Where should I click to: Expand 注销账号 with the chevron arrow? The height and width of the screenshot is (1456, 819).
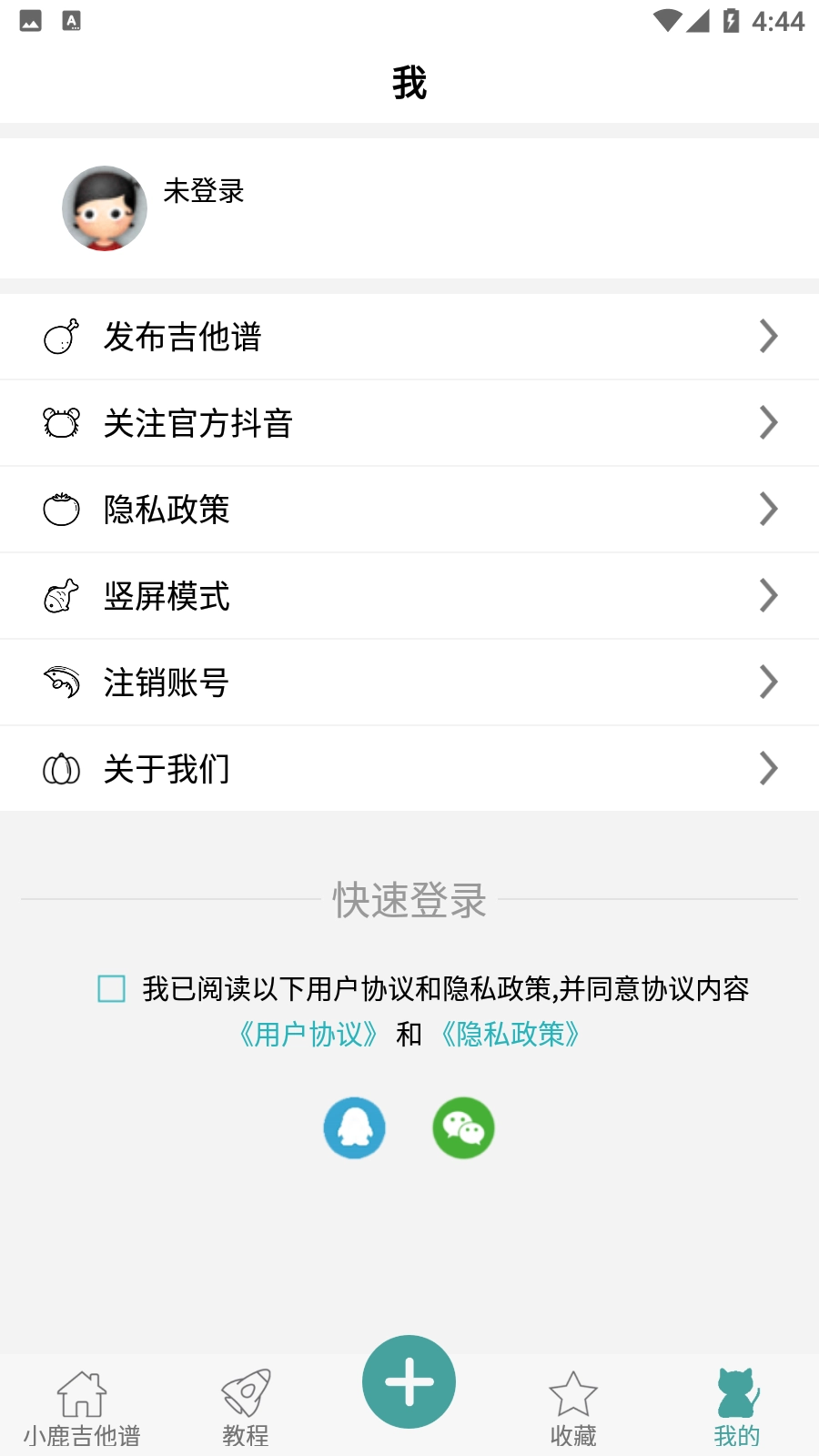(770, 682)
